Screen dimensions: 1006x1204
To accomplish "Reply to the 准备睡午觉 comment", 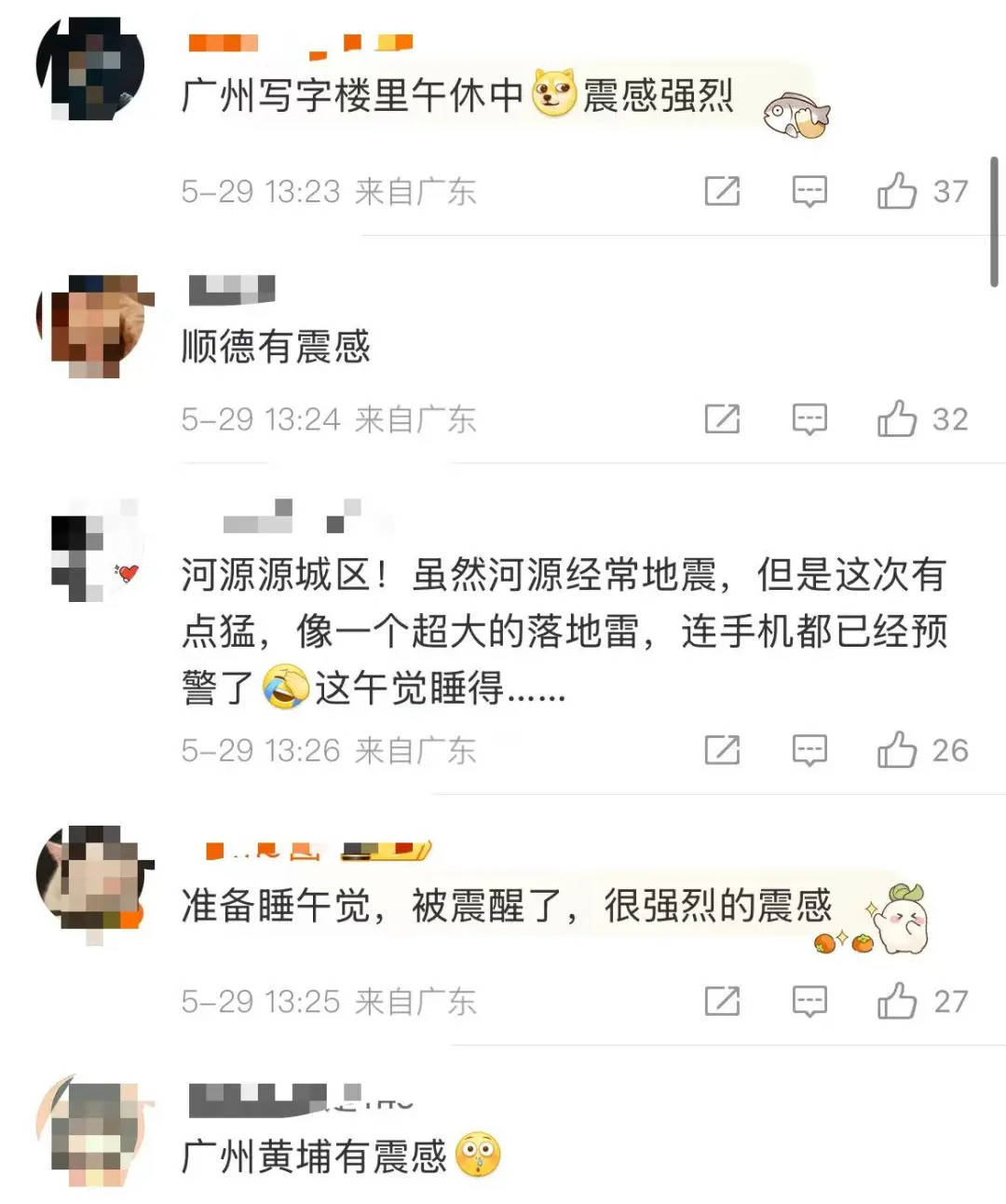I will pyautogui.click(x=809, y=1002).
